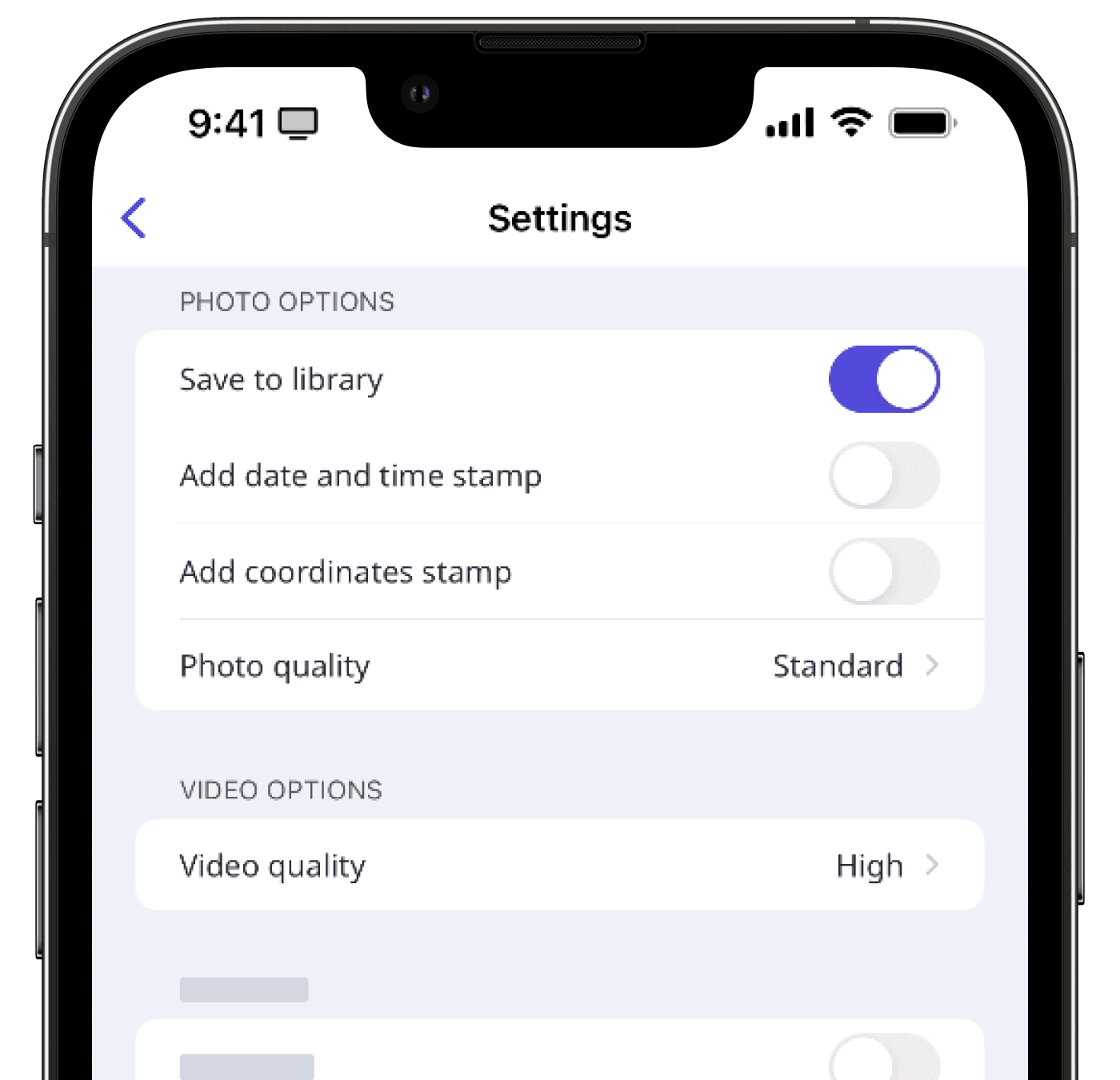Screen dimensions: 1120x1080
Task: Switch on Add coordinates stamp
Action: [884, 571]
